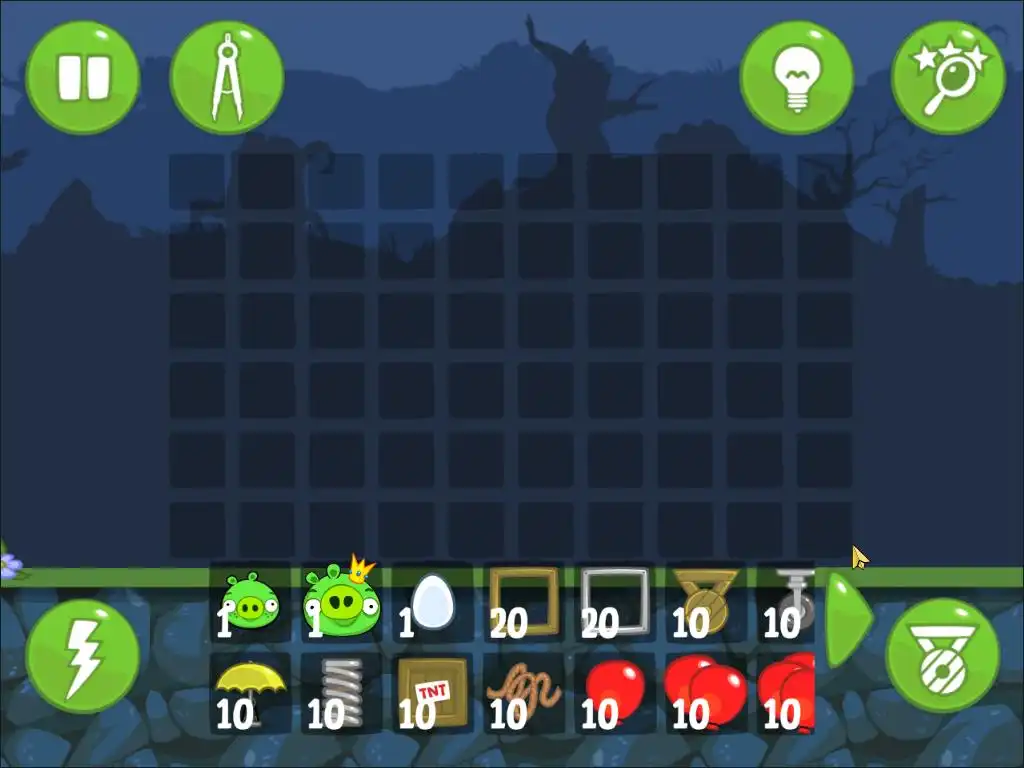Select the TNT crate part
This screenshot has height=768, width=1024.
(433, 692)
